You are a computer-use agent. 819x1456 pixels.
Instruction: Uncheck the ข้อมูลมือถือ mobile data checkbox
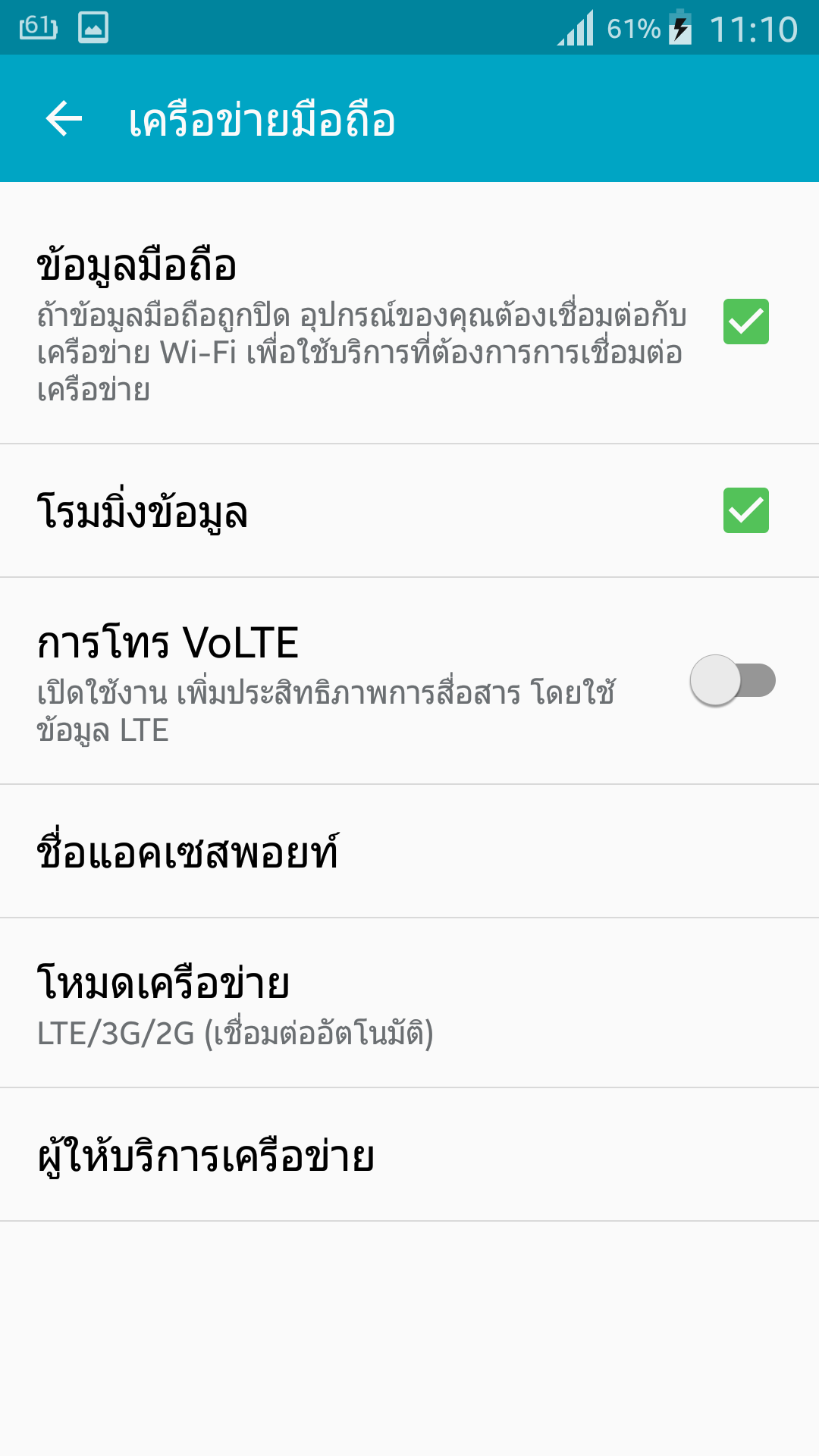coord(745,322)
